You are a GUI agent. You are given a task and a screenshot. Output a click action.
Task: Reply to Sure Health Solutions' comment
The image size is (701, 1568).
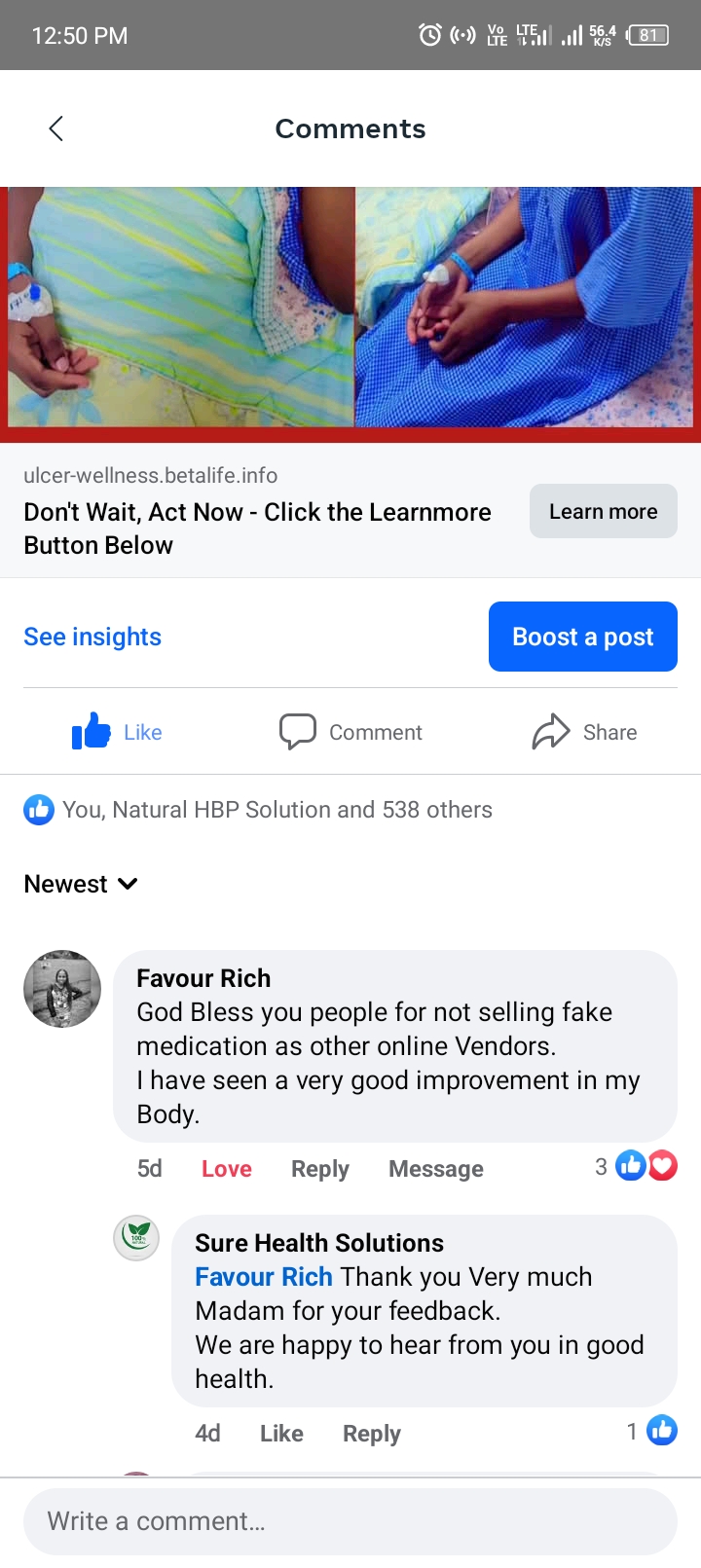pyautogui.click(x=371, y=1434)
